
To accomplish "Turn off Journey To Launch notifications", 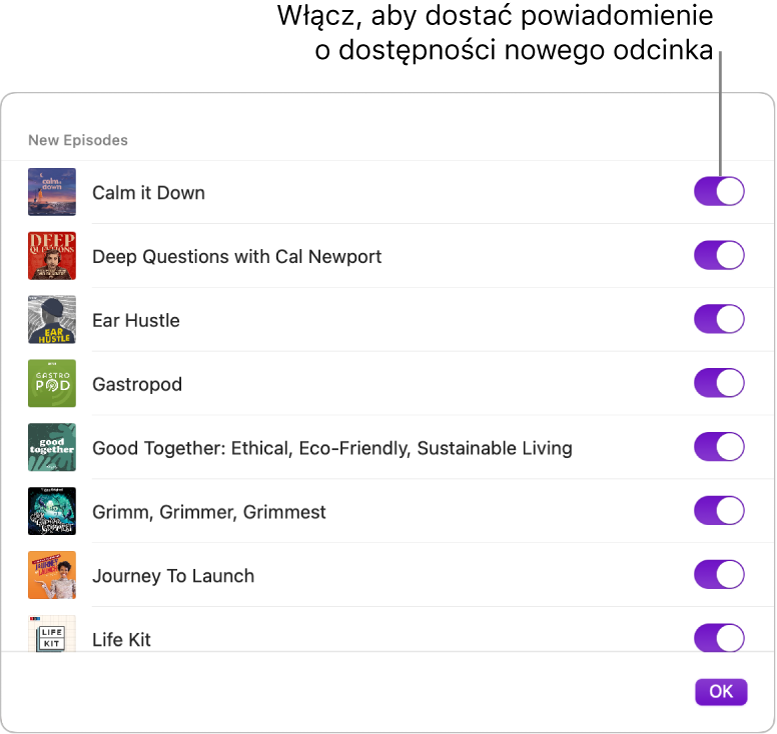I will pos(719,575).
